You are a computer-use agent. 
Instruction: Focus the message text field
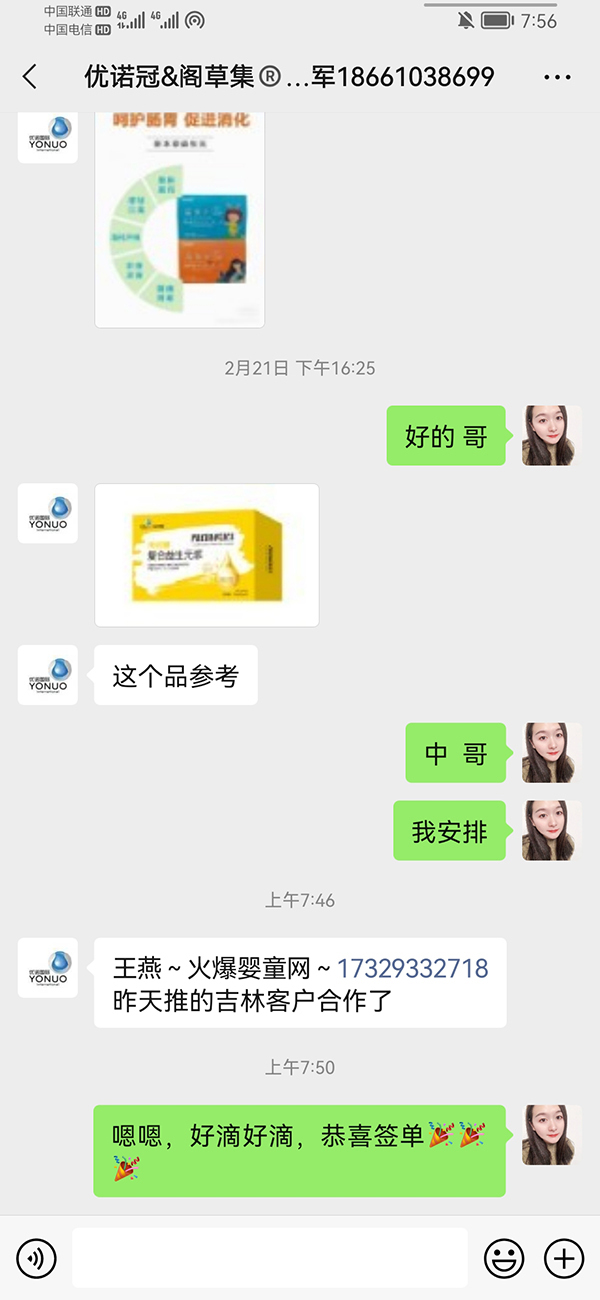tap(270, 1258)
